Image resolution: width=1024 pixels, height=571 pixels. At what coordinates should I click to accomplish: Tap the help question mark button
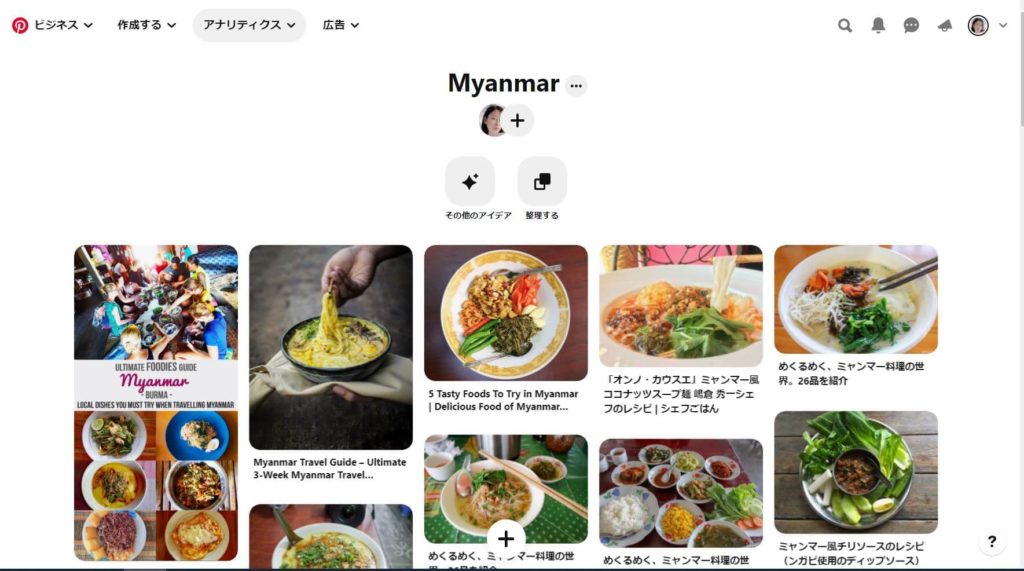point(991,542)
